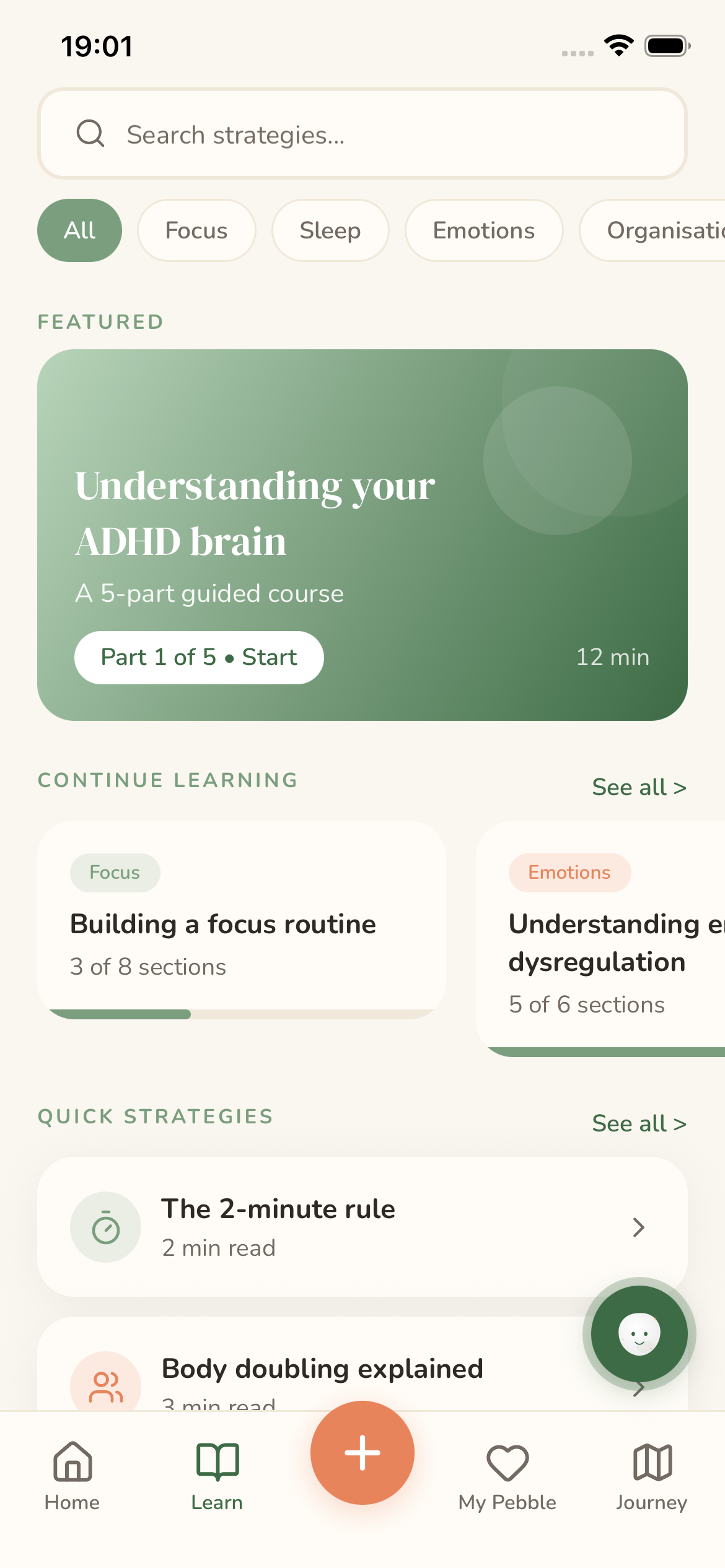Tap the orange plus button

point(362,1454)
